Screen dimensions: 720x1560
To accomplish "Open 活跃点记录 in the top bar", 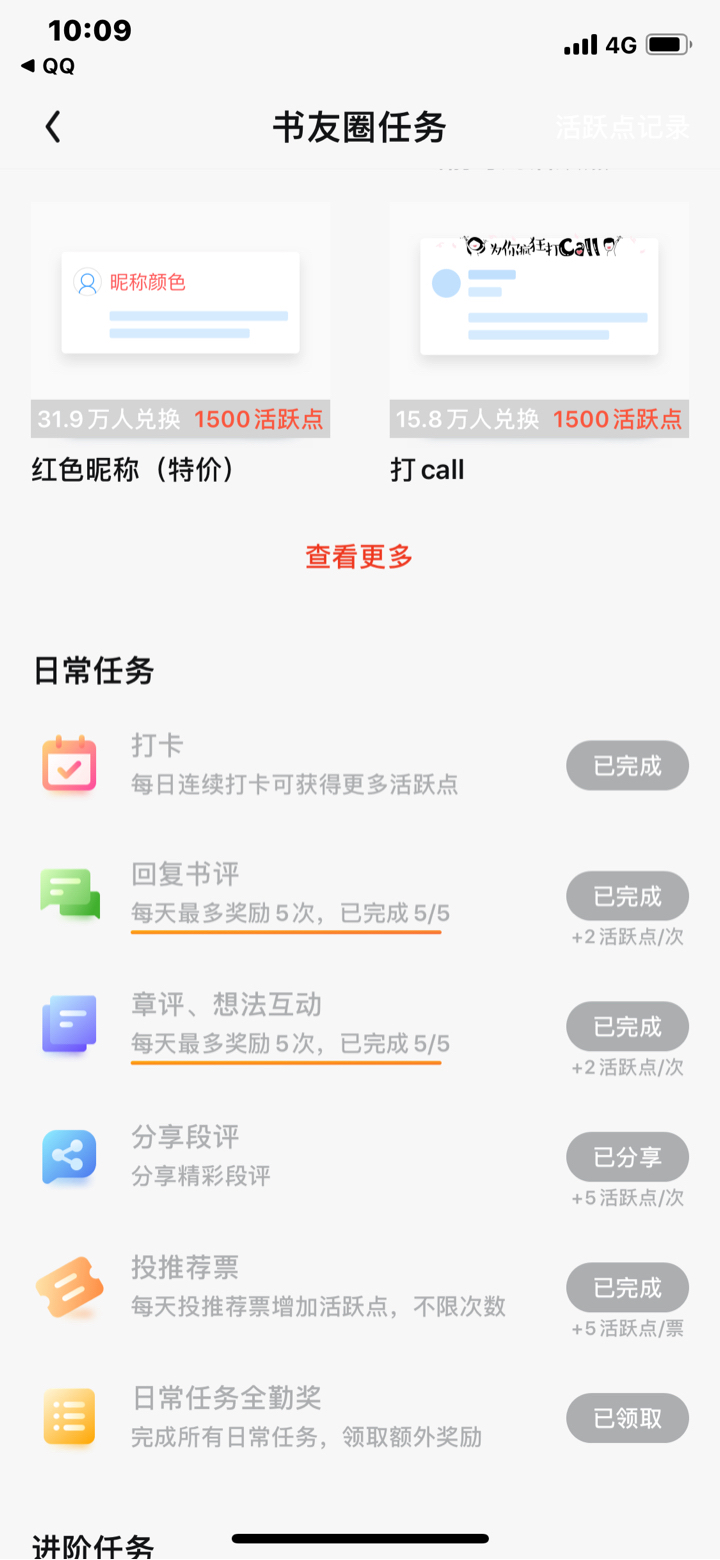I will pyautogui.click(x=622, y=127).
